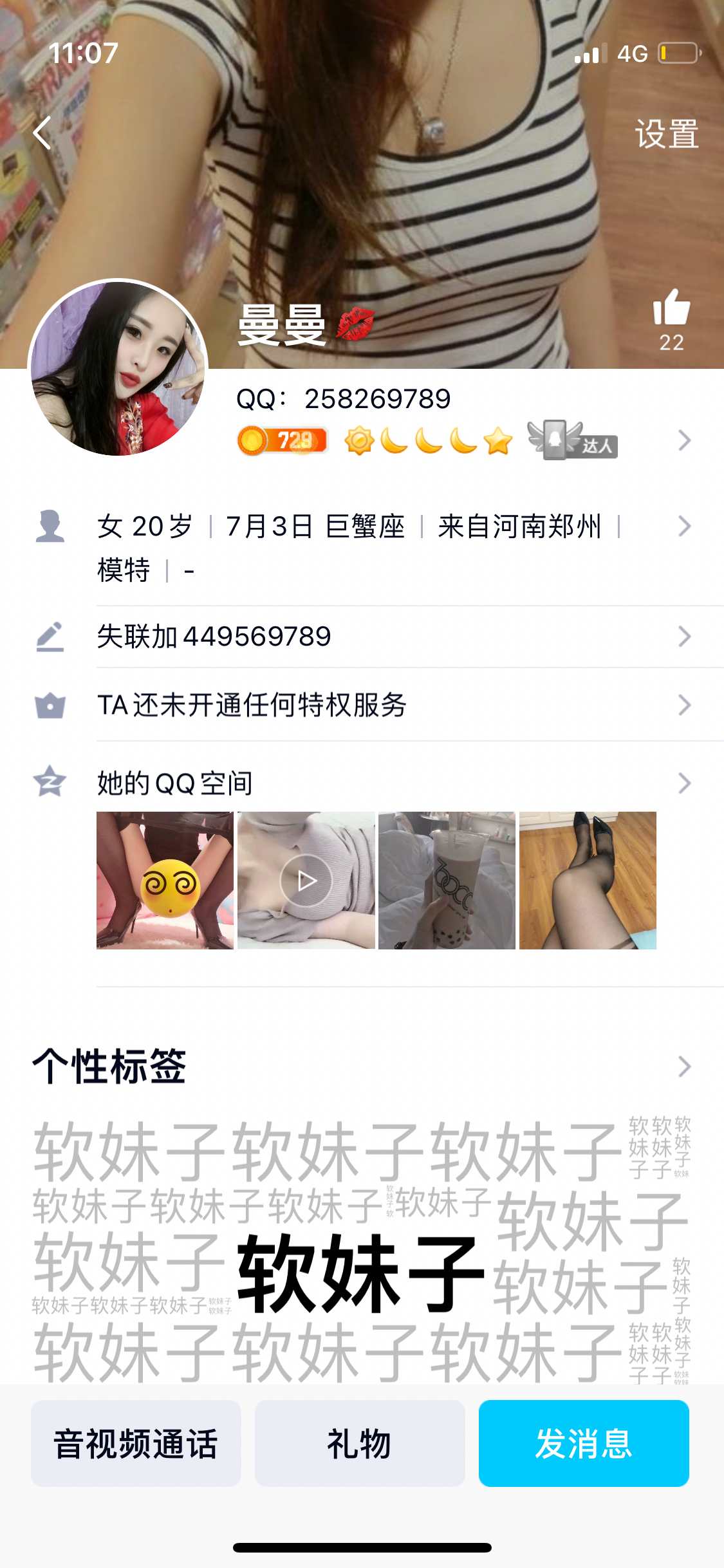724x1568 pixels.
Task: Click the back arrow at top left
Action: pos(42,132)
